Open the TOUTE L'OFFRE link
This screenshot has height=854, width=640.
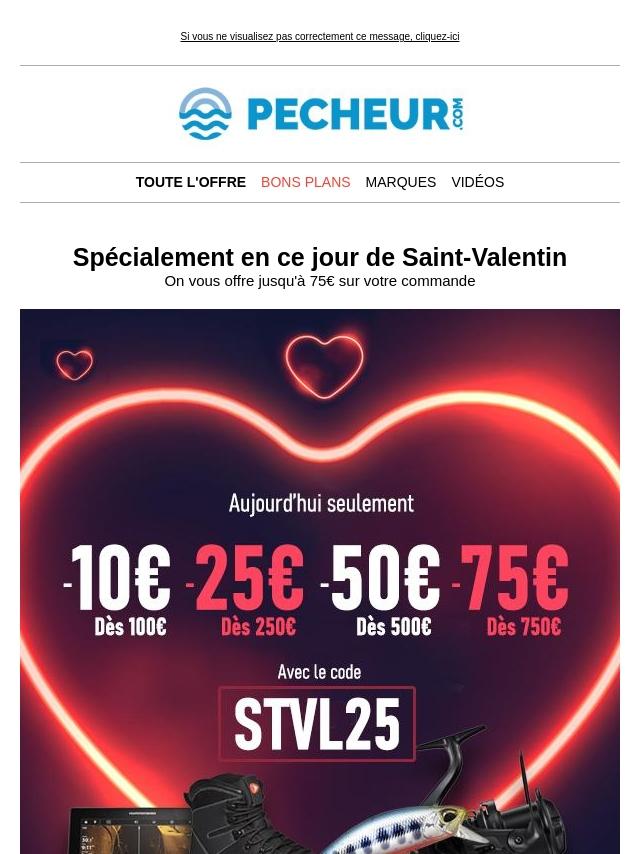tap(191, 182)
